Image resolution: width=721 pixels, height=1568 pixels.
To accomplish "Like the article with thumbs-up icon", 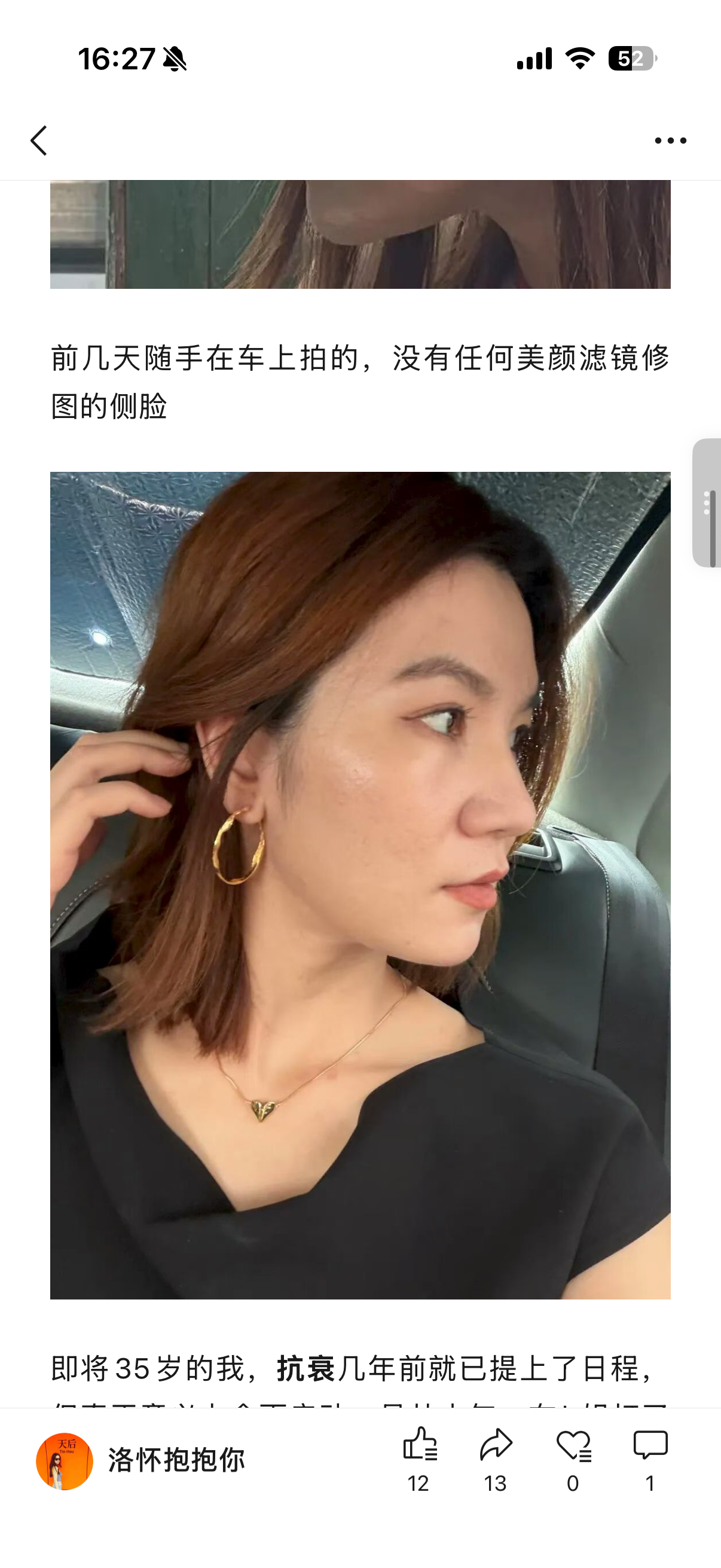I will [x=419, y=1461].
